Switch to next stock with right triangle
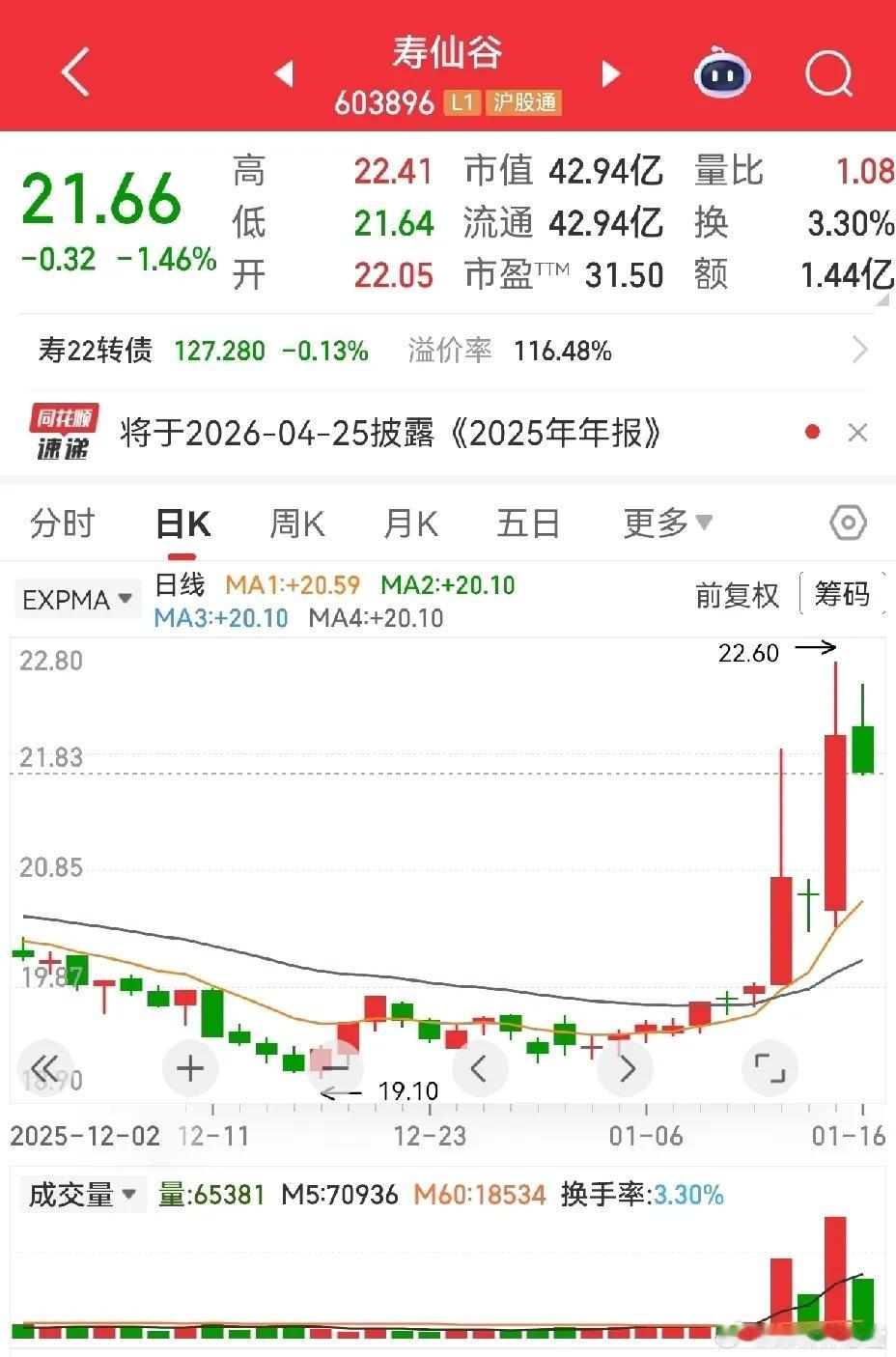Viewport: 896px width, 1357px height. pos(610,72)
